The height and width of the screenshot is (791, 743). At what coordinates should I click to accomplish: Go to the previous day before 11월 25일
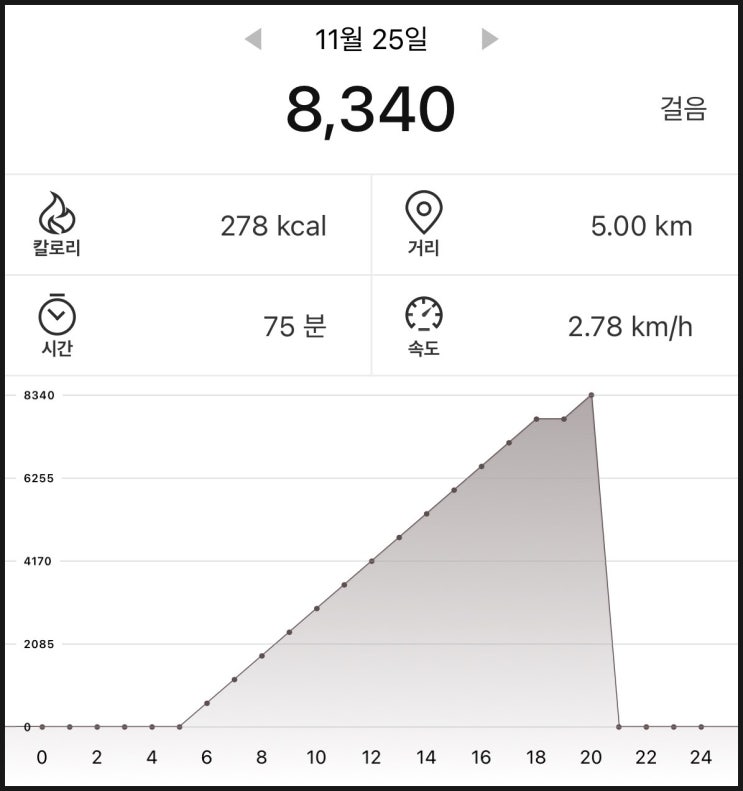tap(254, 40)
